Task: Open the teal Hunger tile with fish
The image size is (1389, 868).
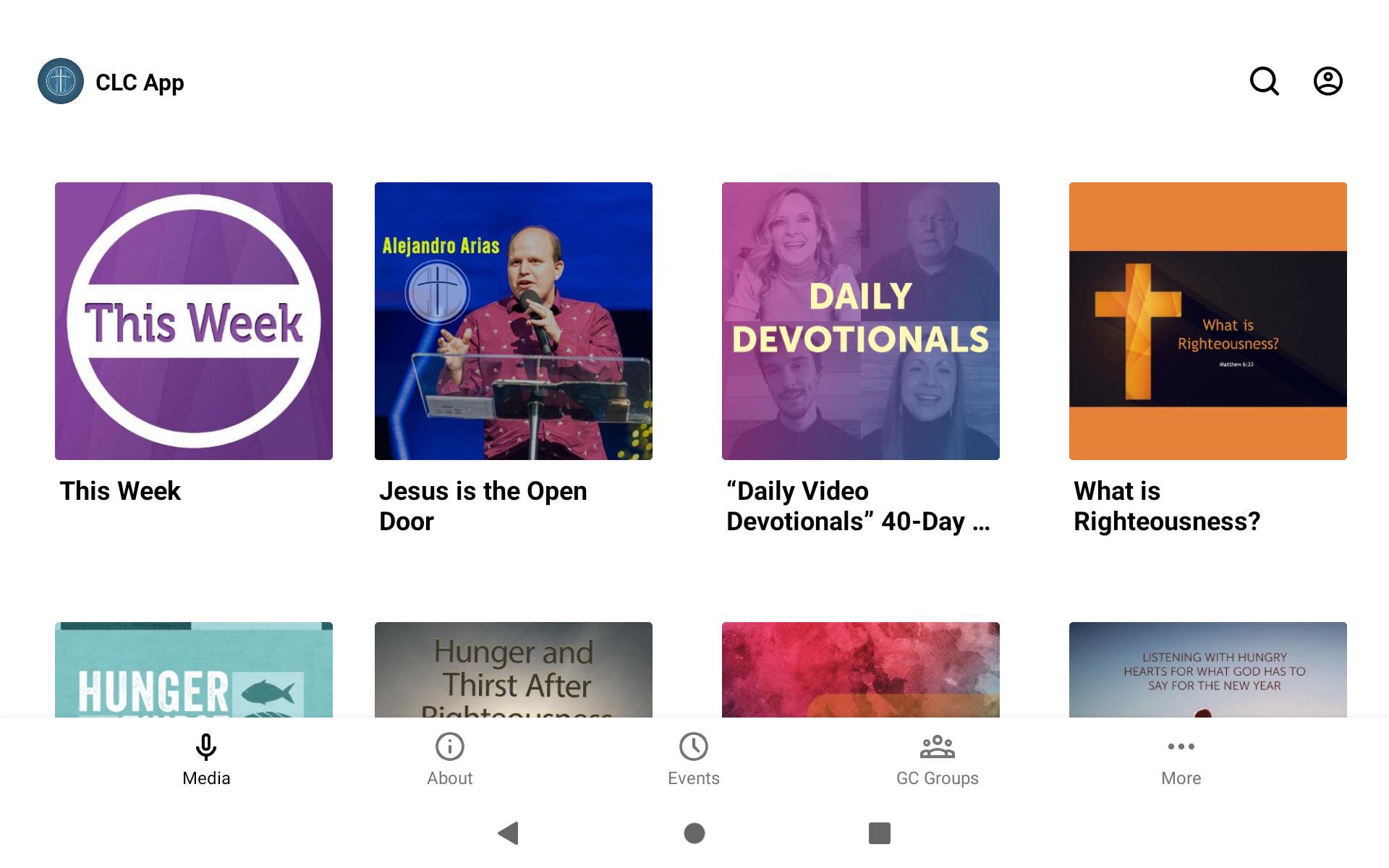Action: (x=194, y=670)
